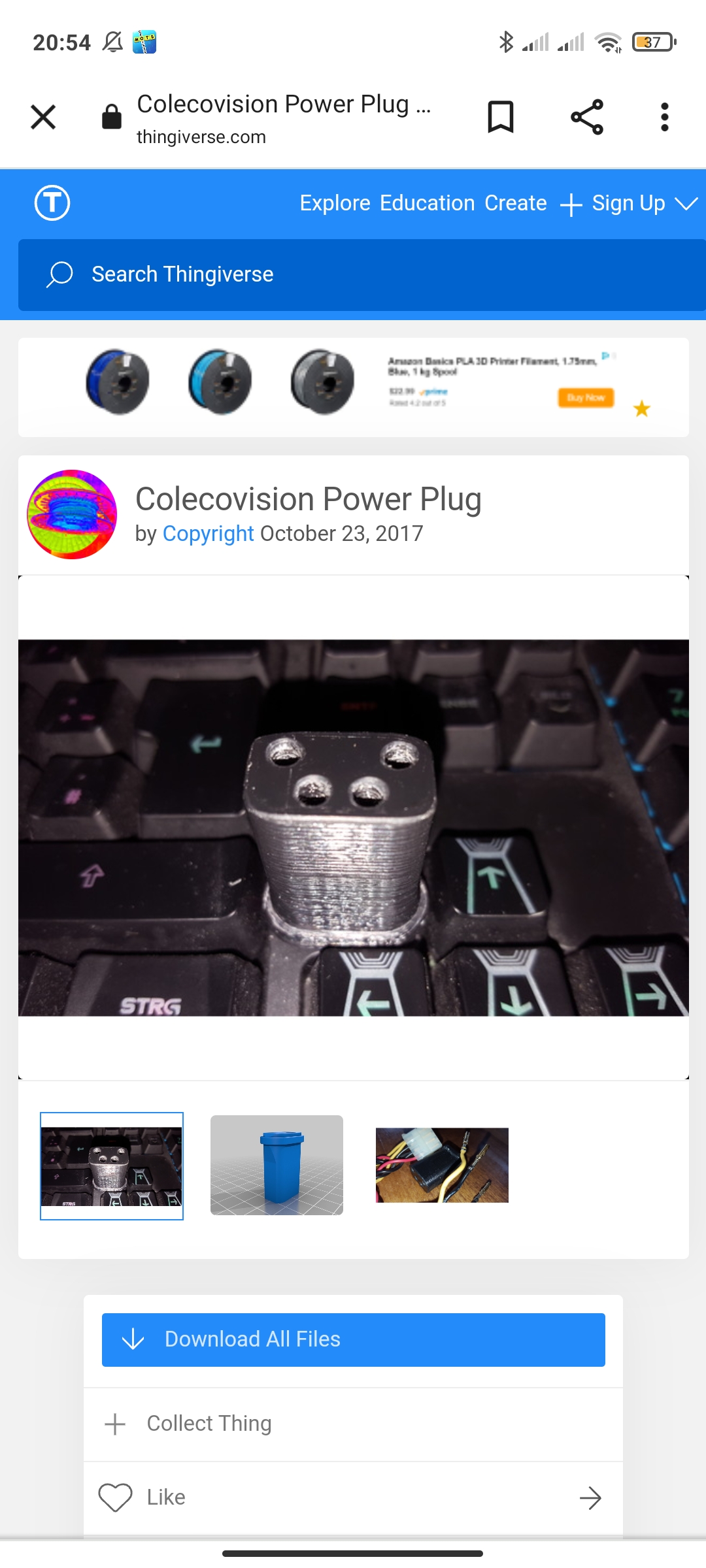
Task: Tap Buy Now in the filament ad
Action: click(x=586, y=397)
